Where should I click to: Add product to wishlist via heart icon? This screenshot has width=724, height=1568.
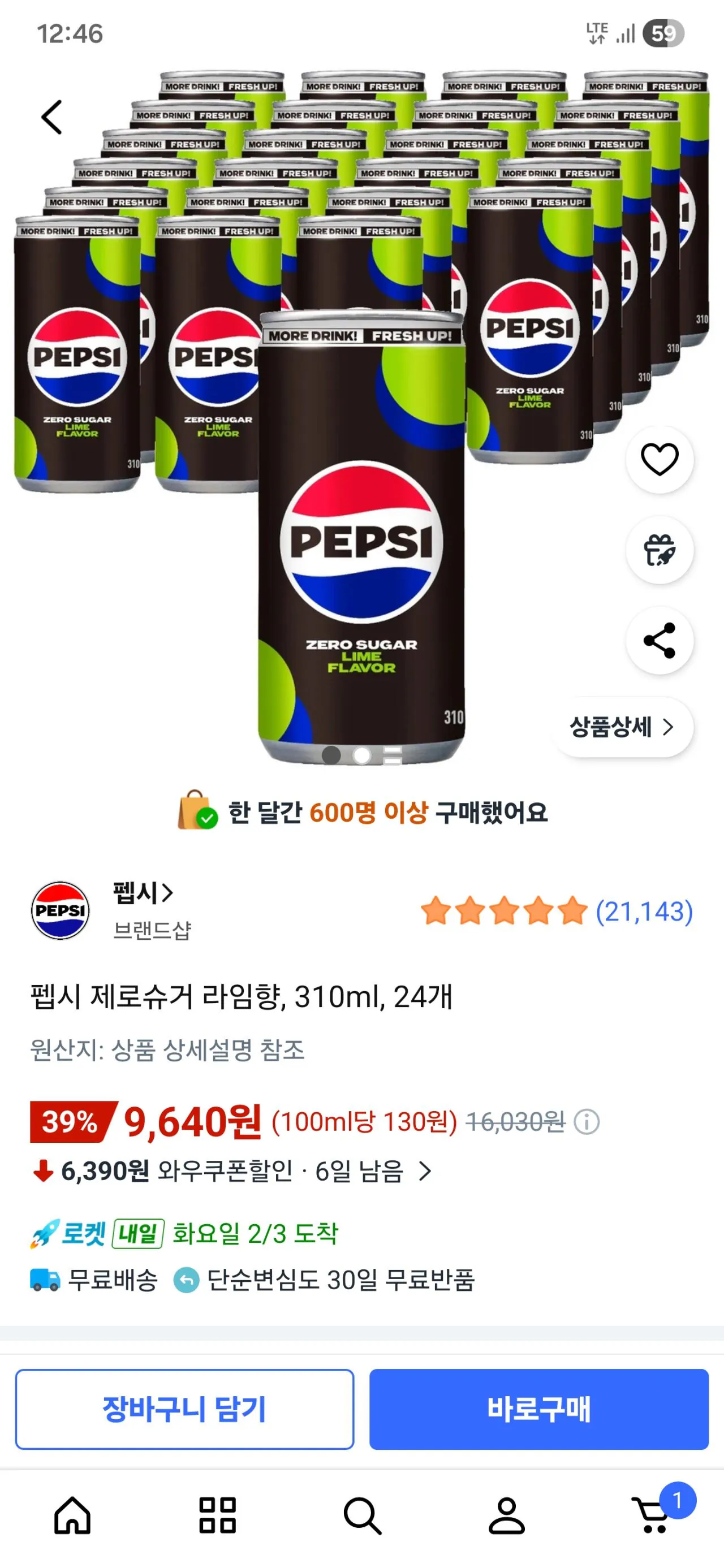pos(661,461)
